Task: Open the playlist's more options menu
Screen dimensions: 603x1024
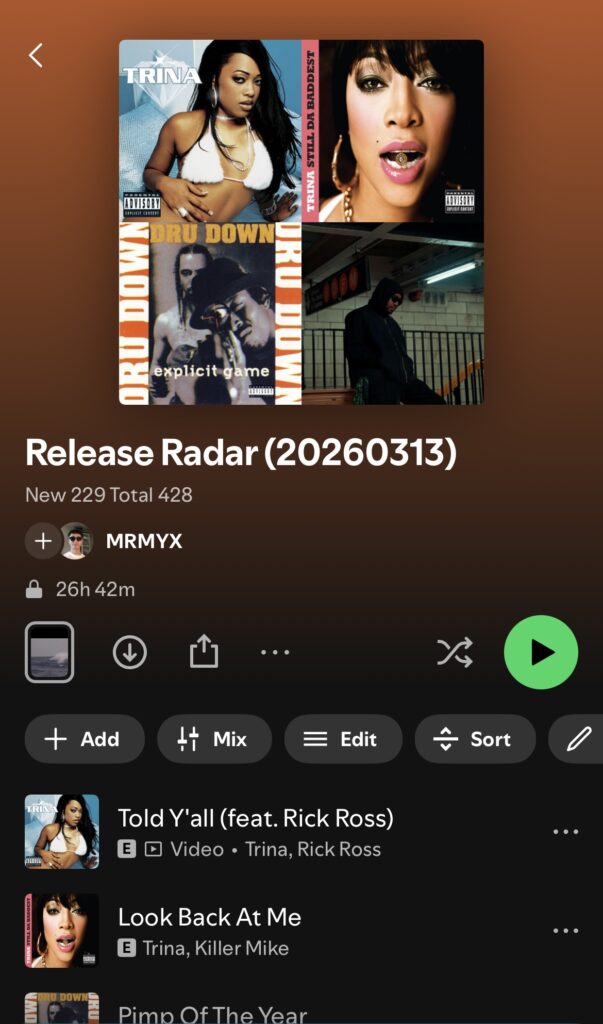Action: coord(275,653)
